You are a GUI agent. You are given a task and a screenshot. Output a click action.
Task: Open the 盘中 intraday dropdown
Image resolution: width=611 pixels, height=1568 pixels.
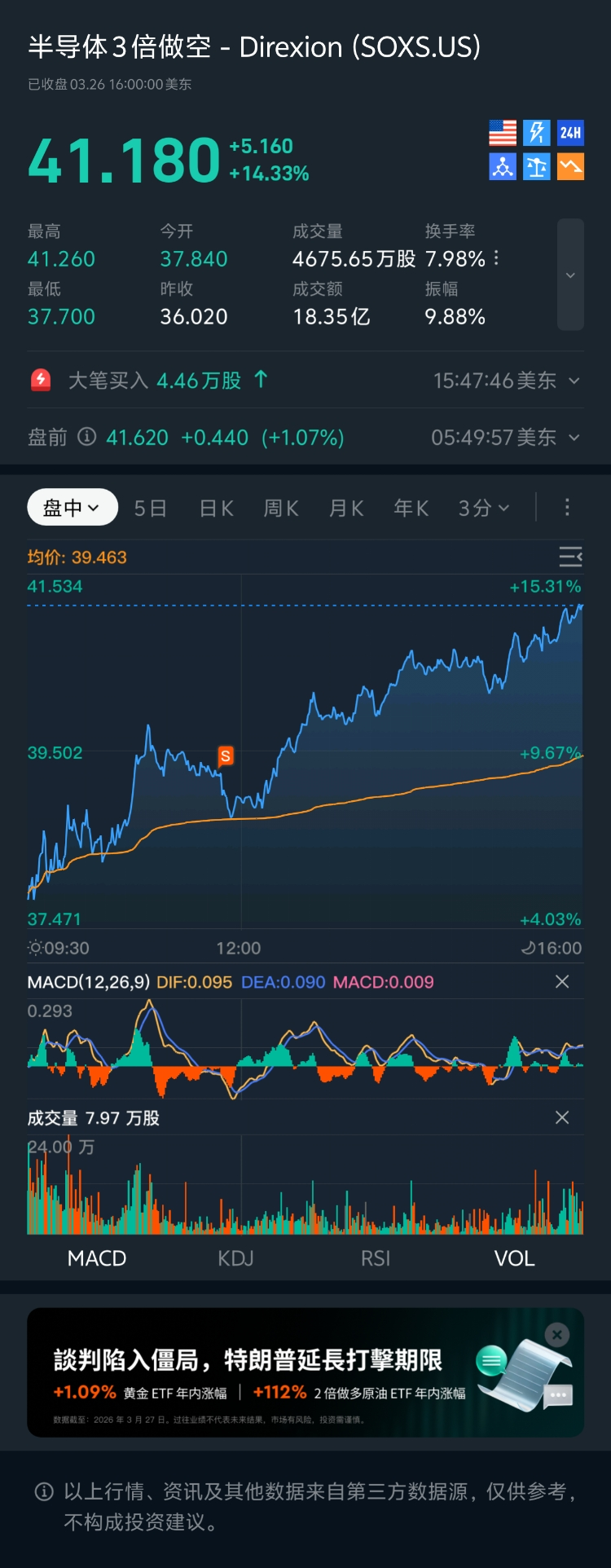(72, 509)
